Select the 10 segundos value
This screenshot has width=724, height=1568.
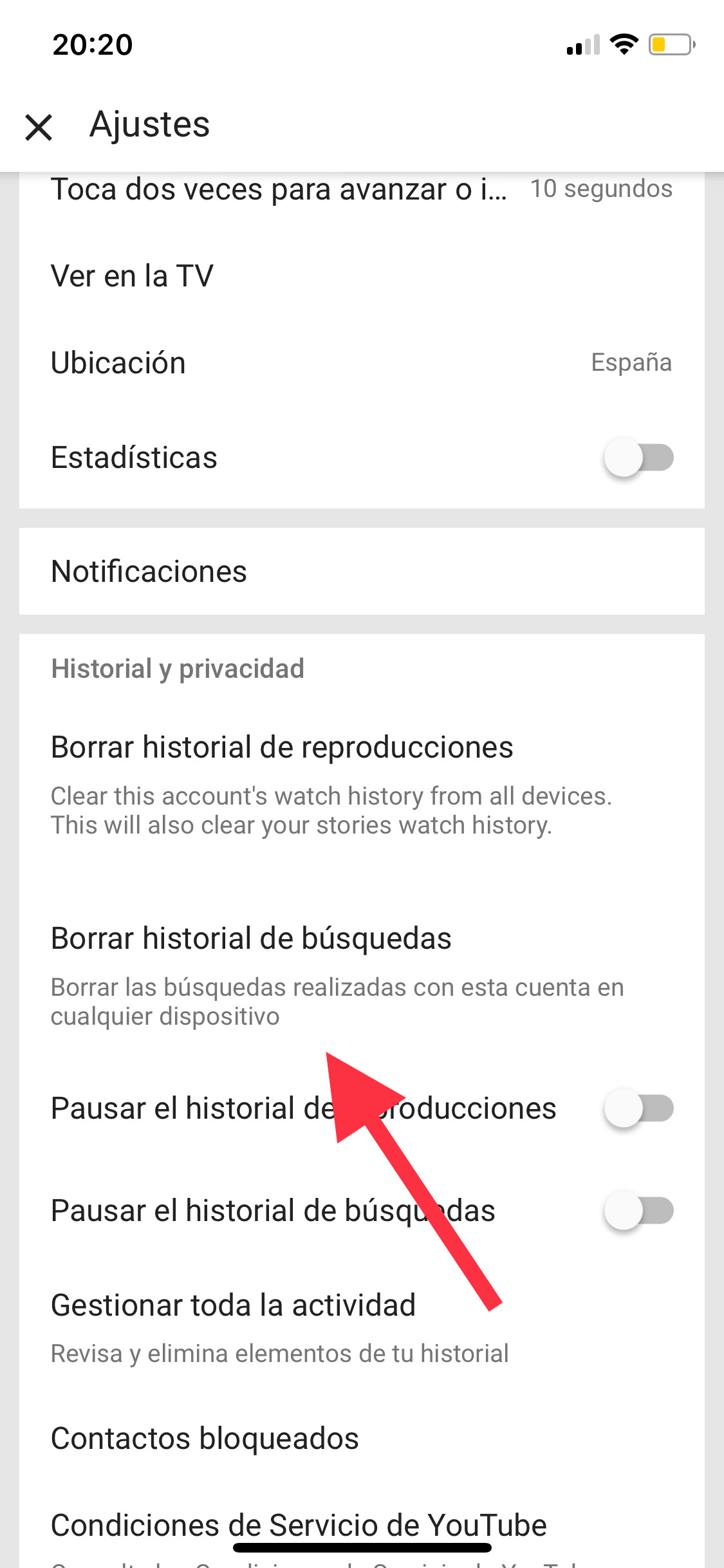coord(601,189)
